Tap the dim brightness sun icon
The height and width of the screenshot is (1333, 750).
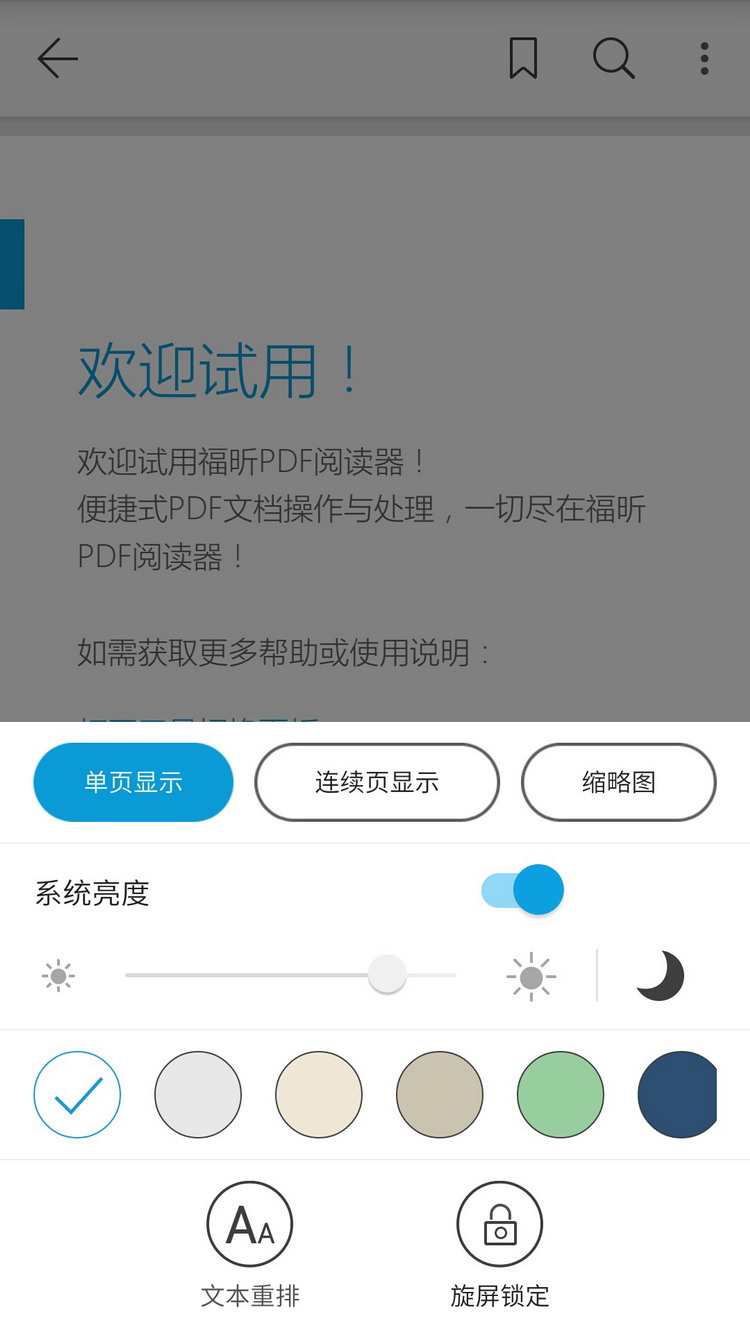[57, 973]
